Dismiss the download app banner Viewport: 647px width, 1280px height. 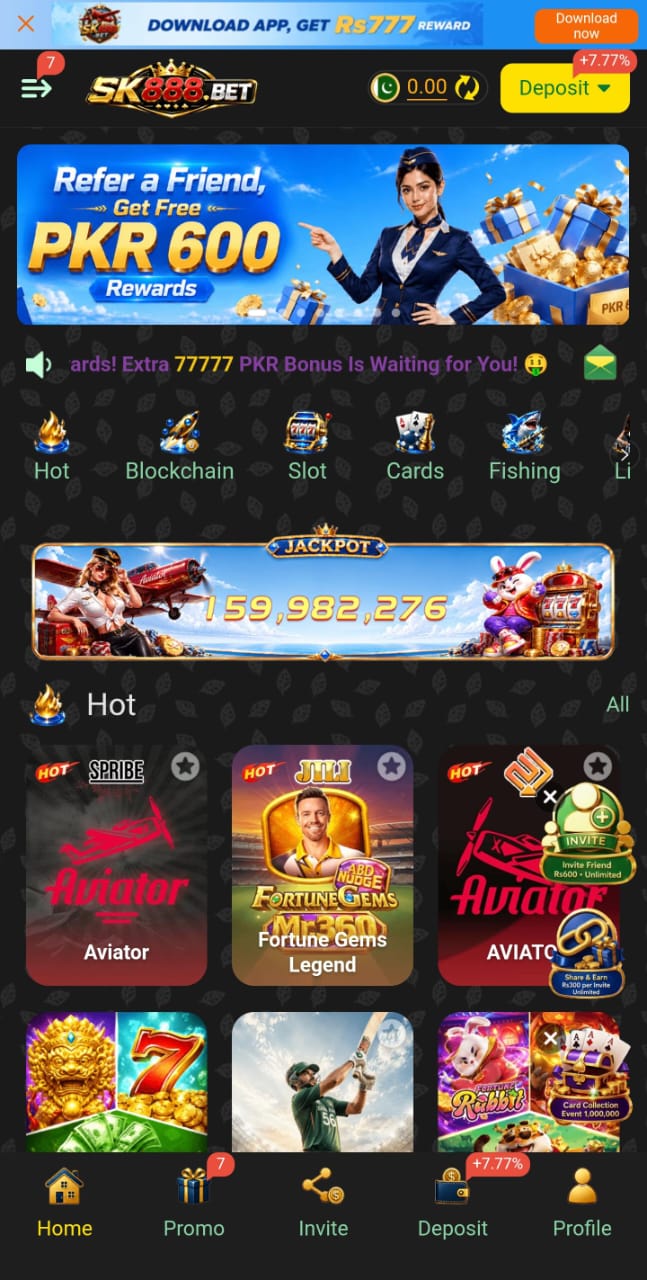pos(26,23)
